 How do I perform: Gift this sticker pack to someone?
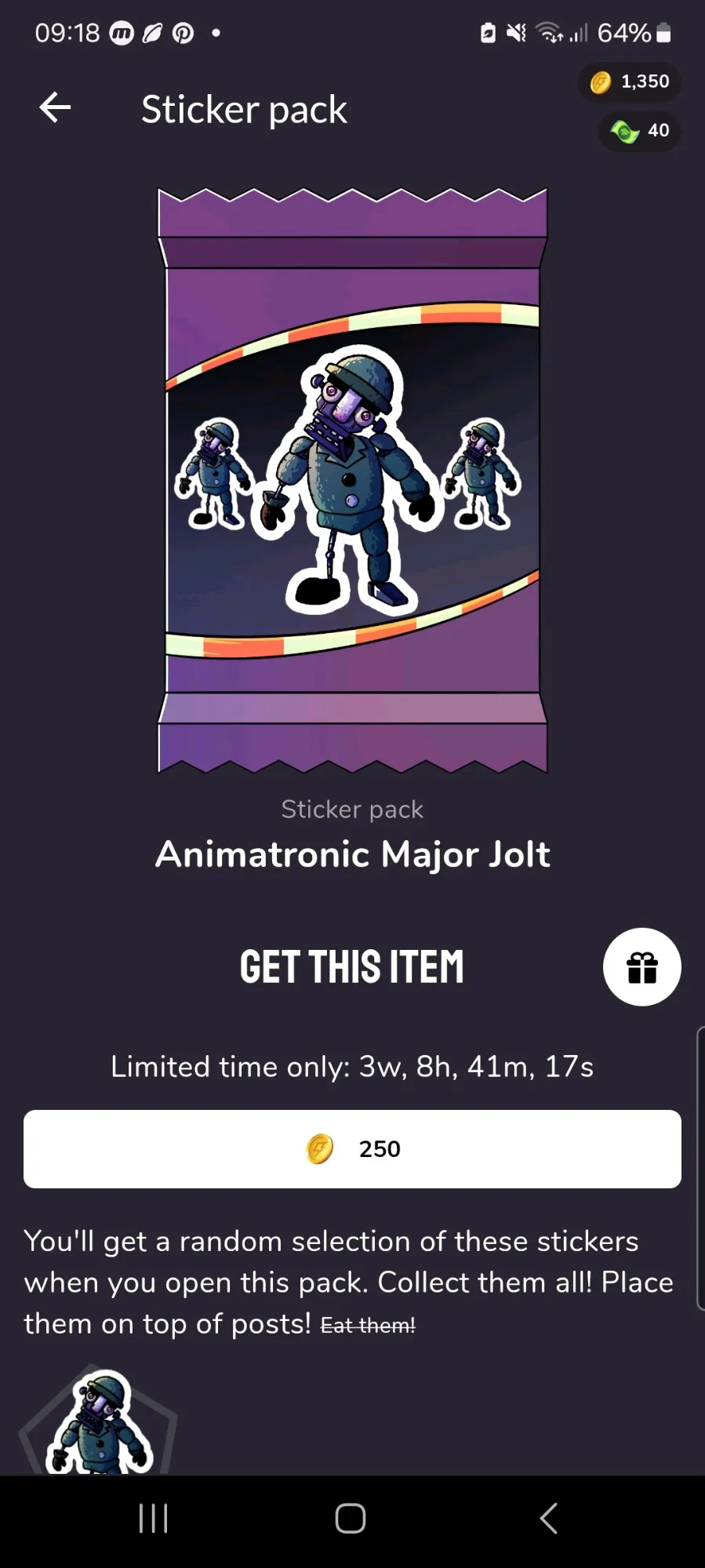[641, 967]
